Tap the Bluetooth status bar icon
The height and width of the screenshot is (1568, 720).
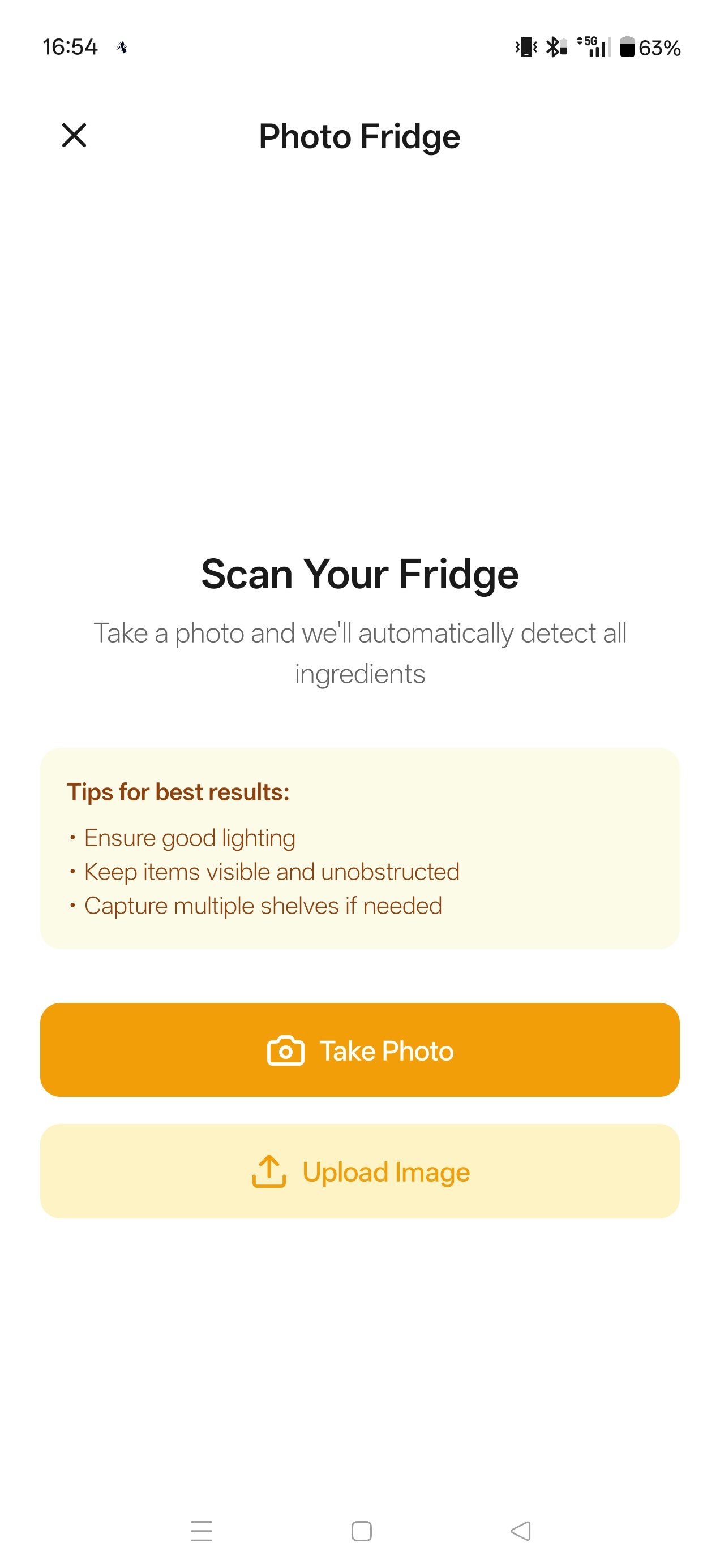point(554,46)
